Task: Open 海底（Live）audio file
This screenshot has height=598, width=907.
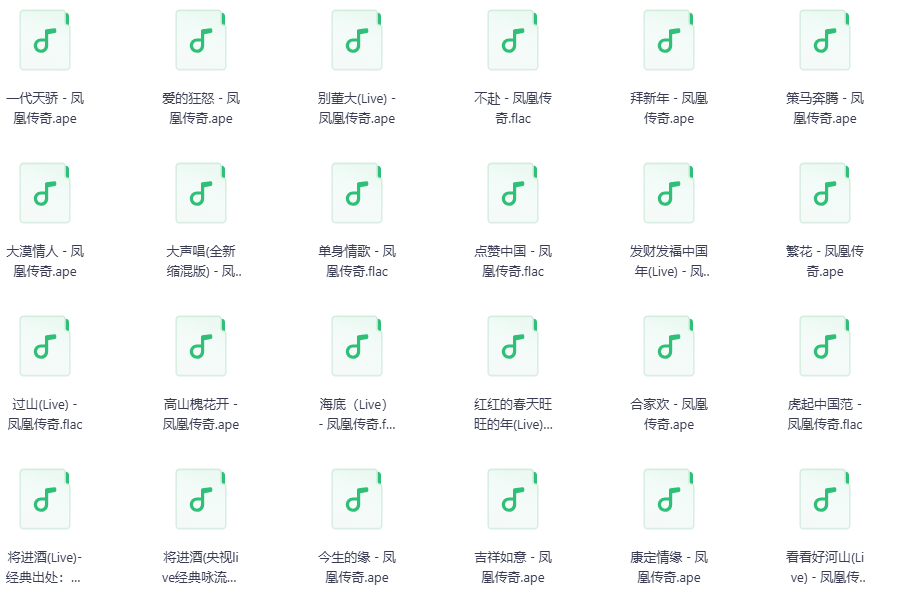Action: pyautogui.click(x=357, y=347)
